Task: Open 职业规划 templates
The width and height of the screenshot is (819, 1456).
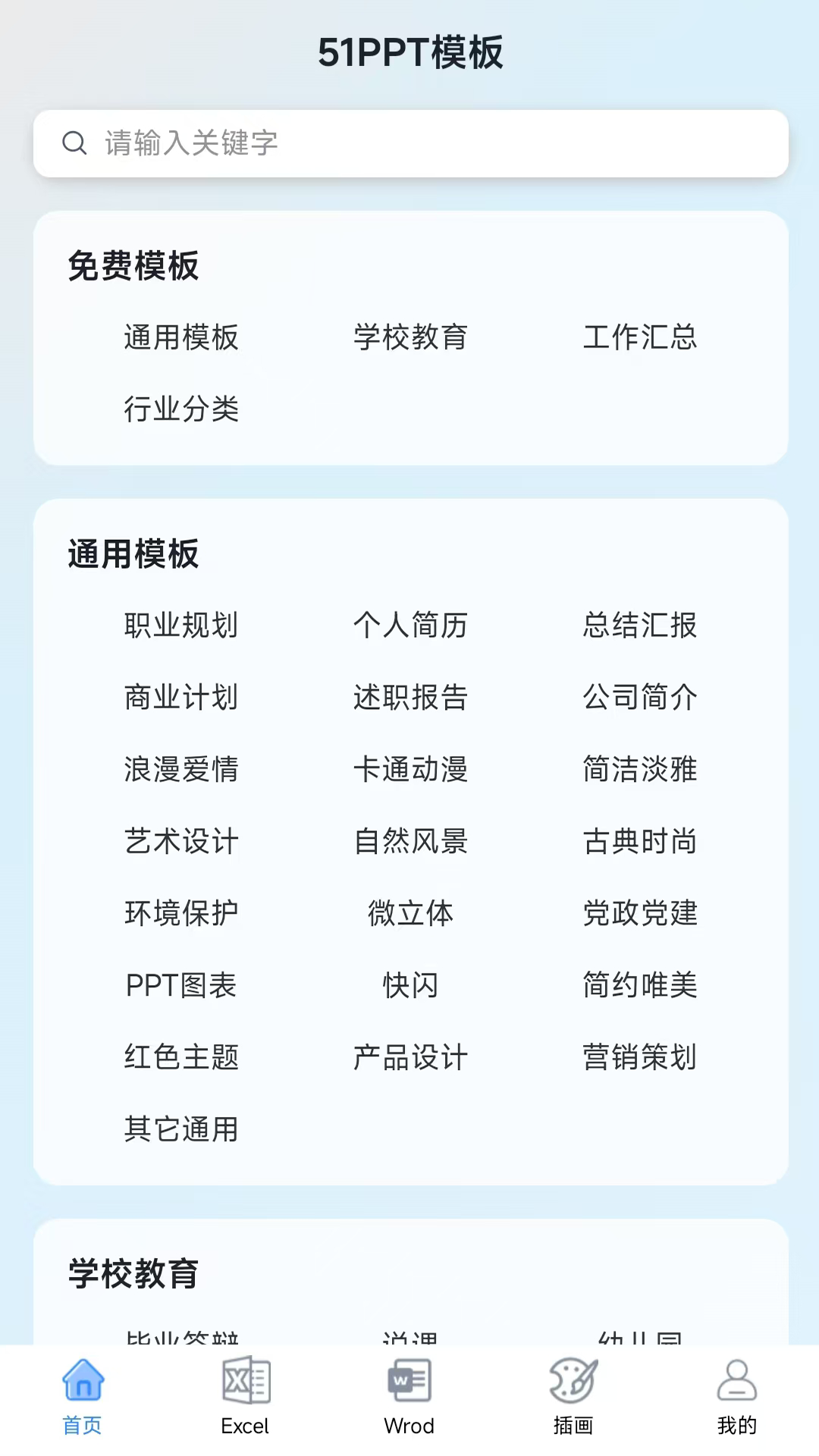Action: click(180, 626)
